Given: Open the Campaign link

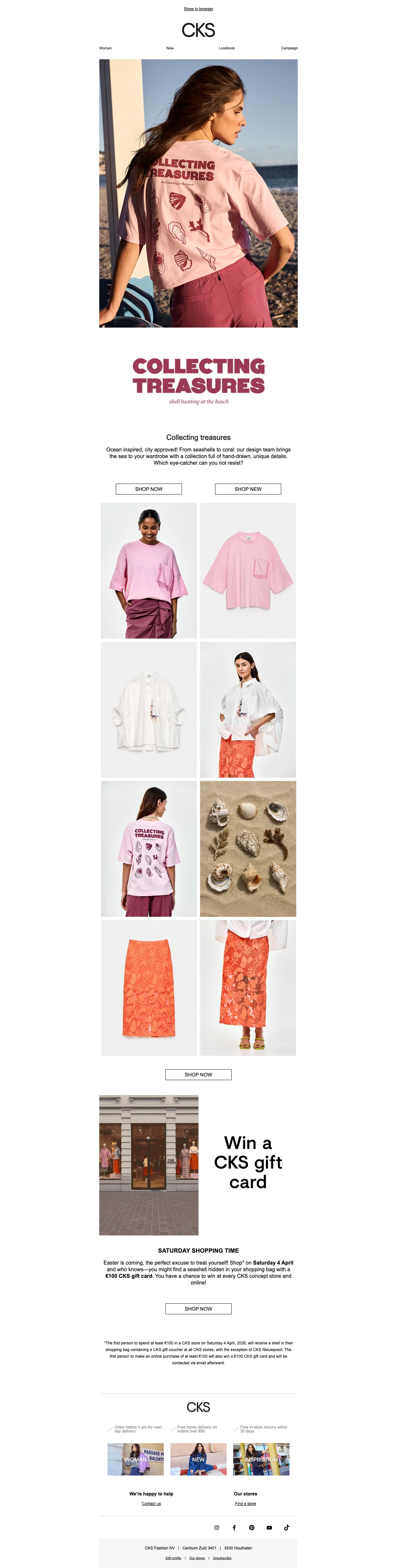Looking at the screenshot, I should pyautogui.click(x=289, y=48).
